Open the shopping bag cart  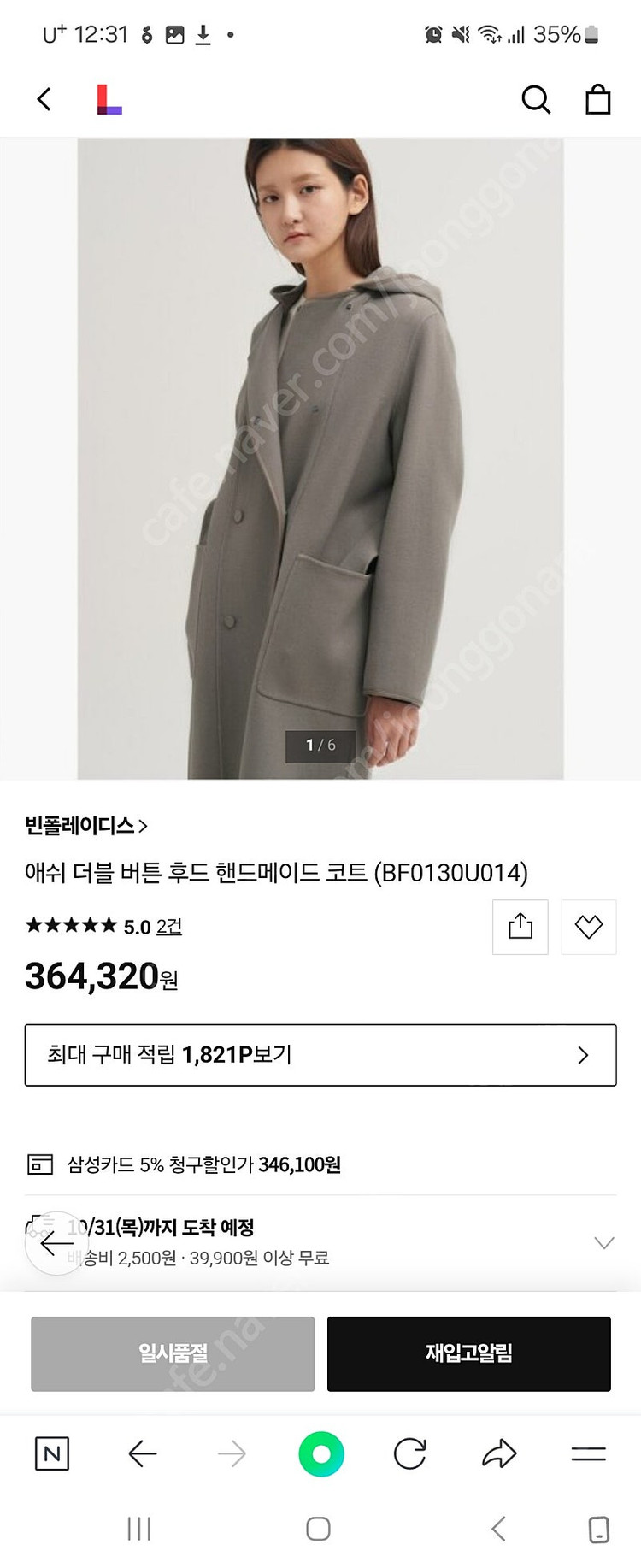coord(597,99)
